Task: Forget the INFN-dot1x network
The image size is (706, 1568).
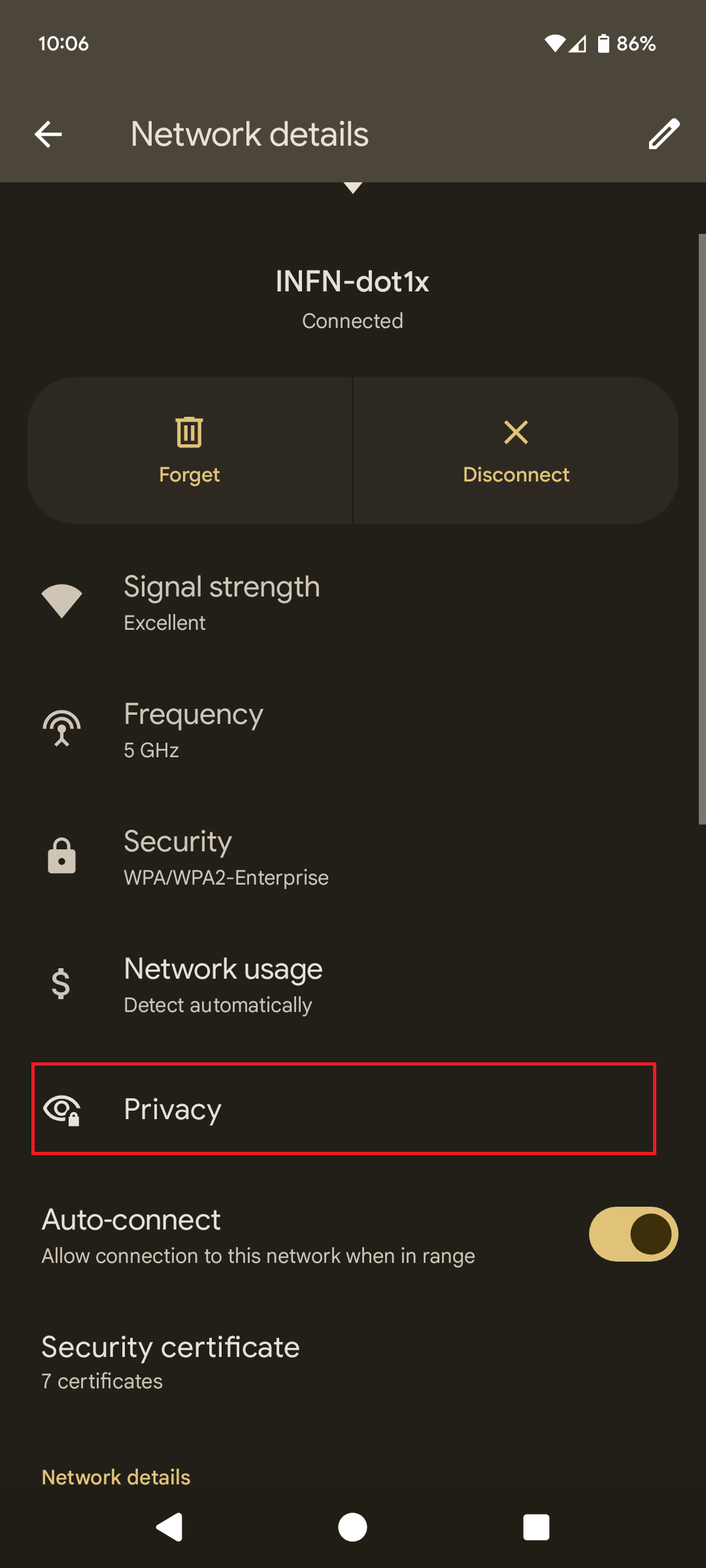Action: [x=190, y=450]
